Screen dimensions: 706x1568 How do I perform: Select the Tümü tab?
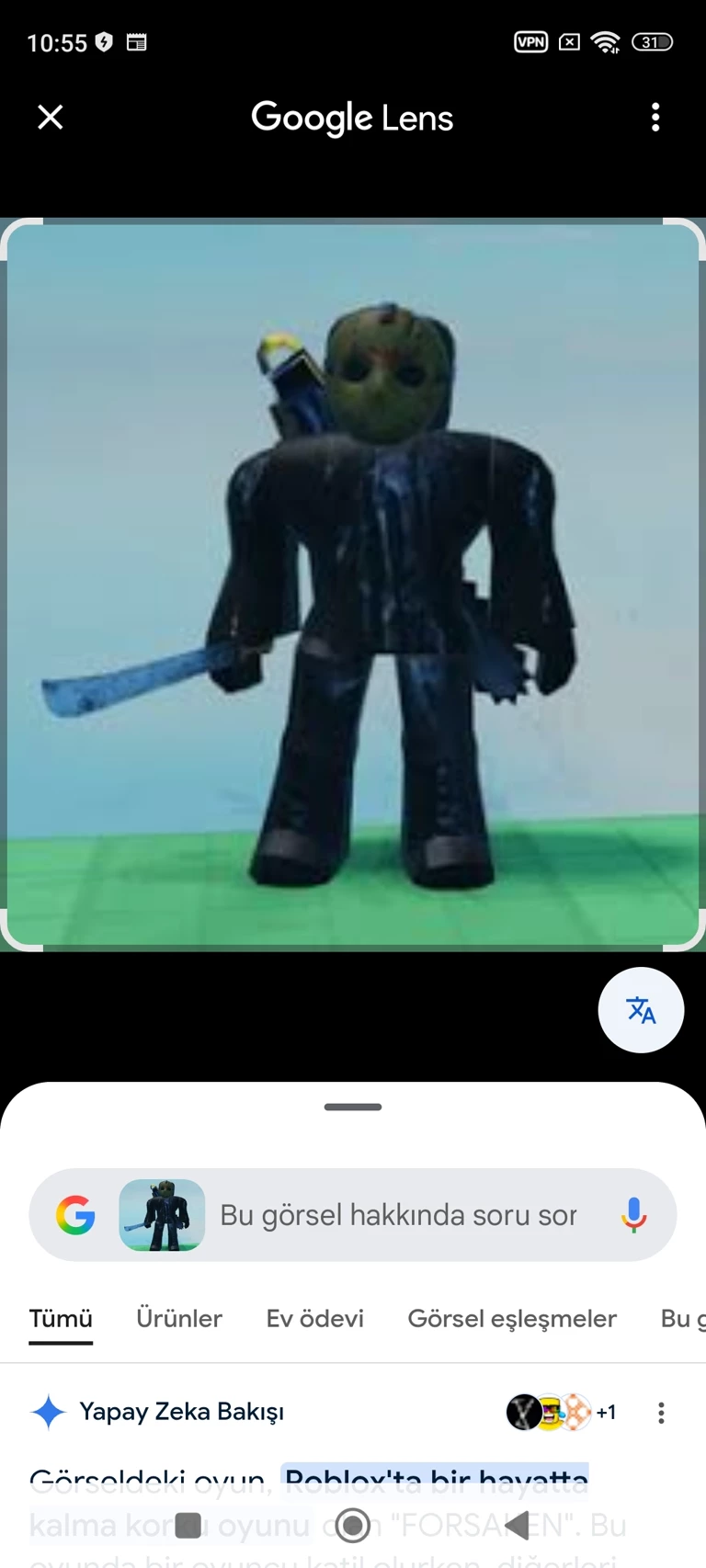61,1319
